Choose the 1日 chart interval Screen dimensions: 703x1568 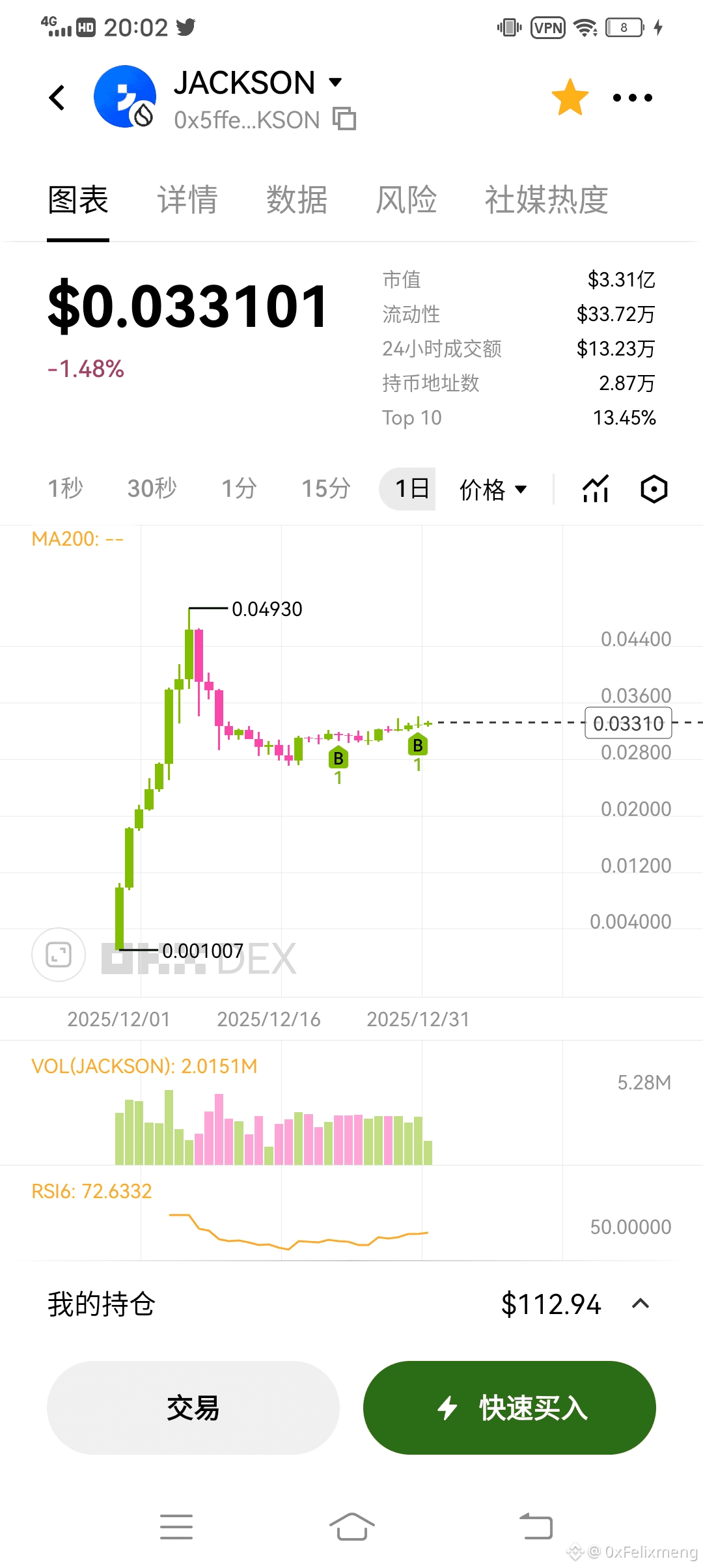[411, 488]
